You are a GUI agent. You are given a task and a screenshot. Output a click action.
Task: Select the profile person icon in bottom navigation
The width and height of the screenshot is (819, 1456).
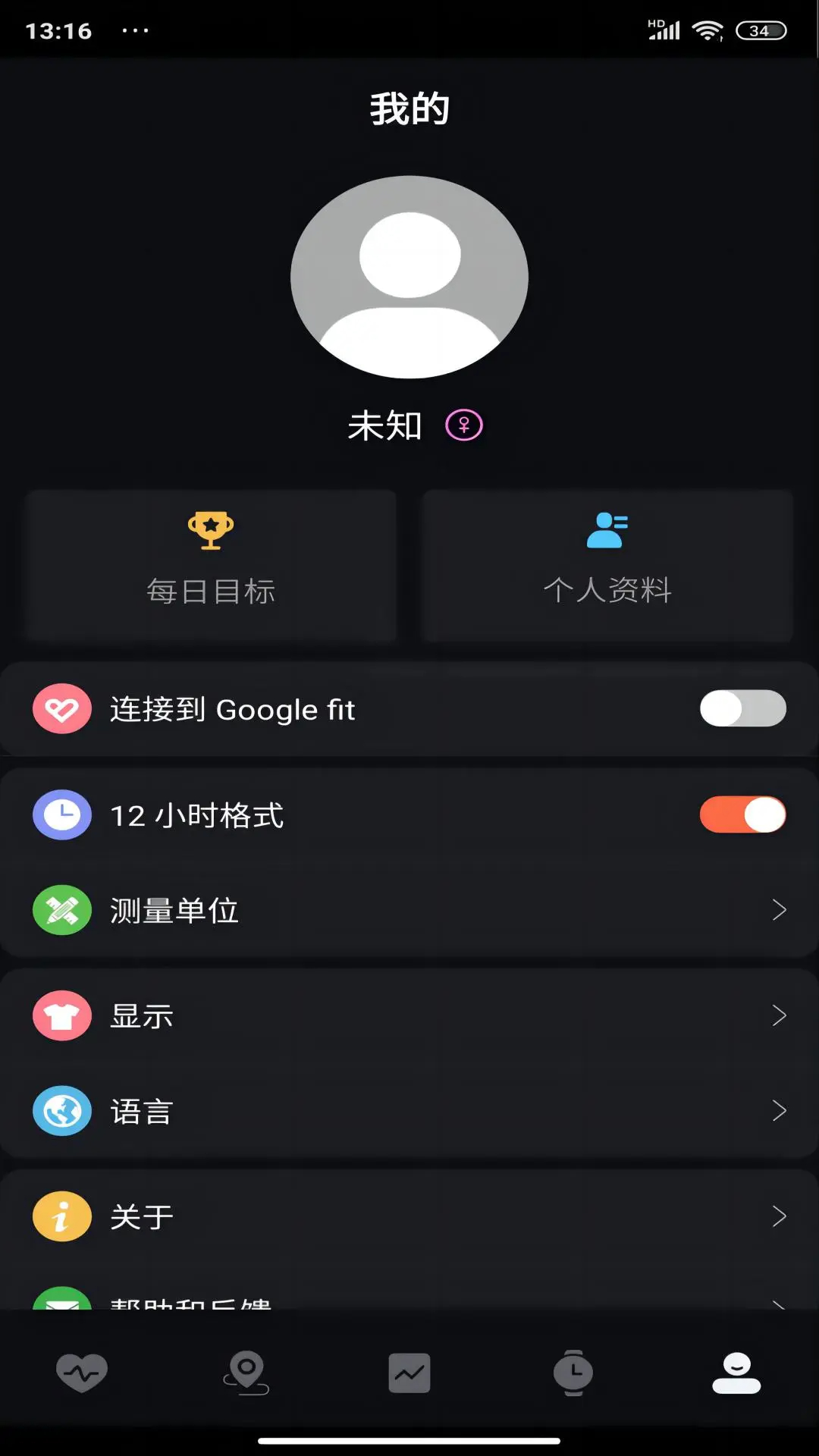point(734,1373)
